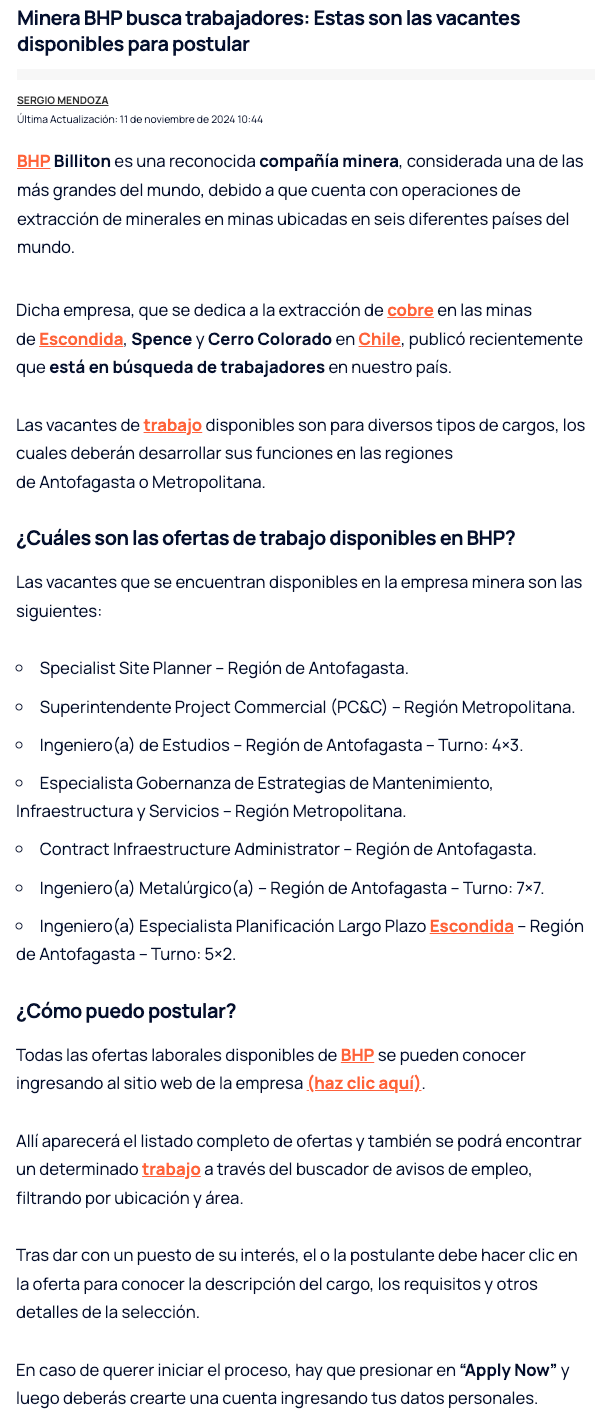The height and width of the screenshot is (1425, 610).
Task: Open author Sergio Mendoza's profile link
Action: [x=62, y=100]
